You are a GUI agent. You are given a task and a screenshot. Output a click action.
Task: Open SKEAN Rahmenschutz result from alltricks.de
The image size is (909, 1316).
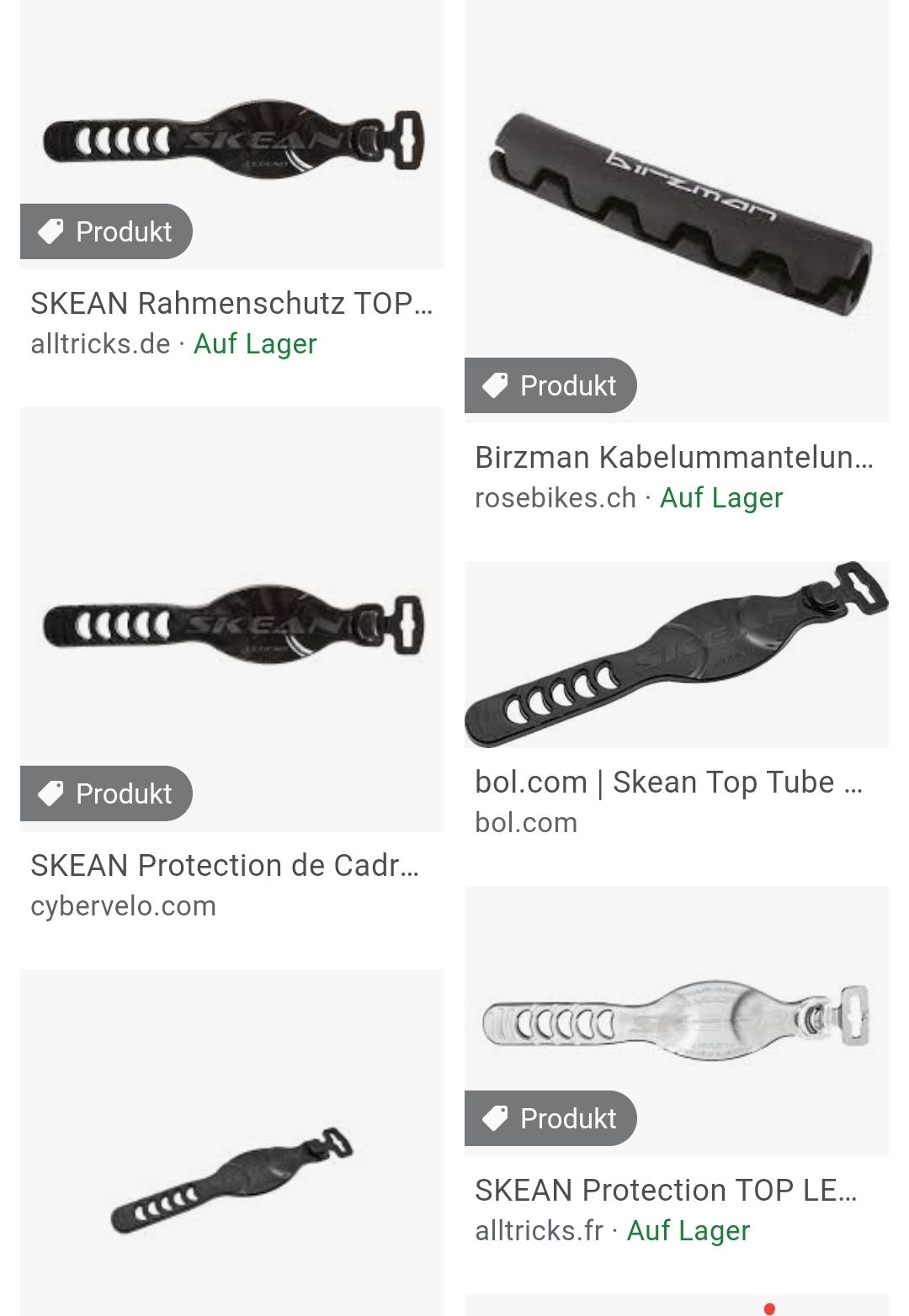coord(231,304)
